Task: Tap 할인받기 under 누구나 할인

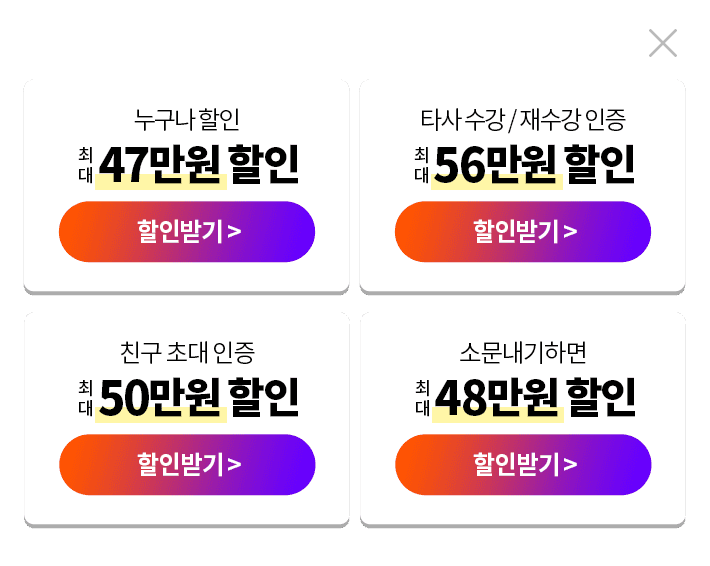Action: click(187, 232)
